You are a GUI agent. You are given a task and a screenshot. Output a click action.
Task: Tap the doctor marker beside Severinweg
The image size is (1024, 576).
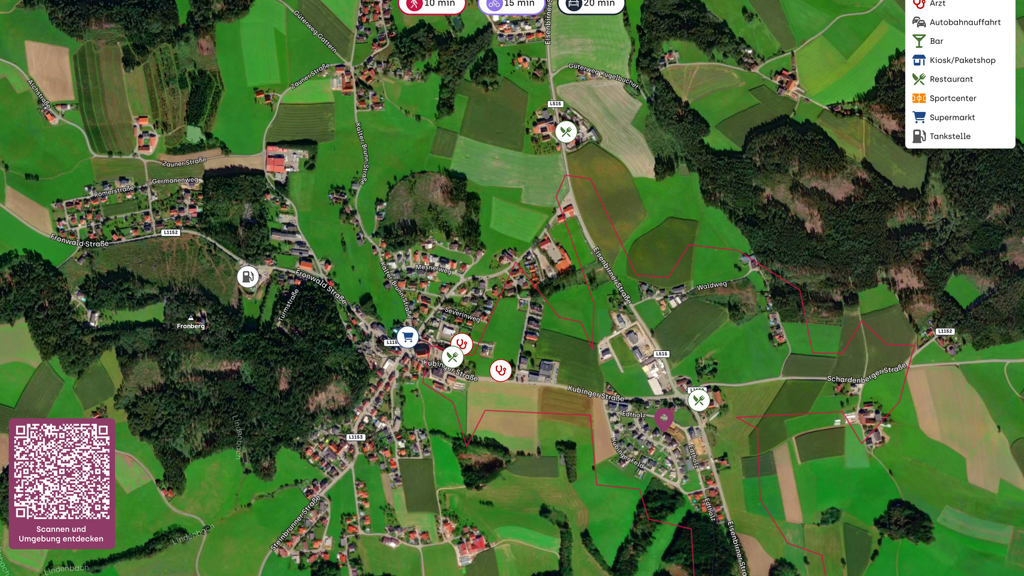click(461, 344)
